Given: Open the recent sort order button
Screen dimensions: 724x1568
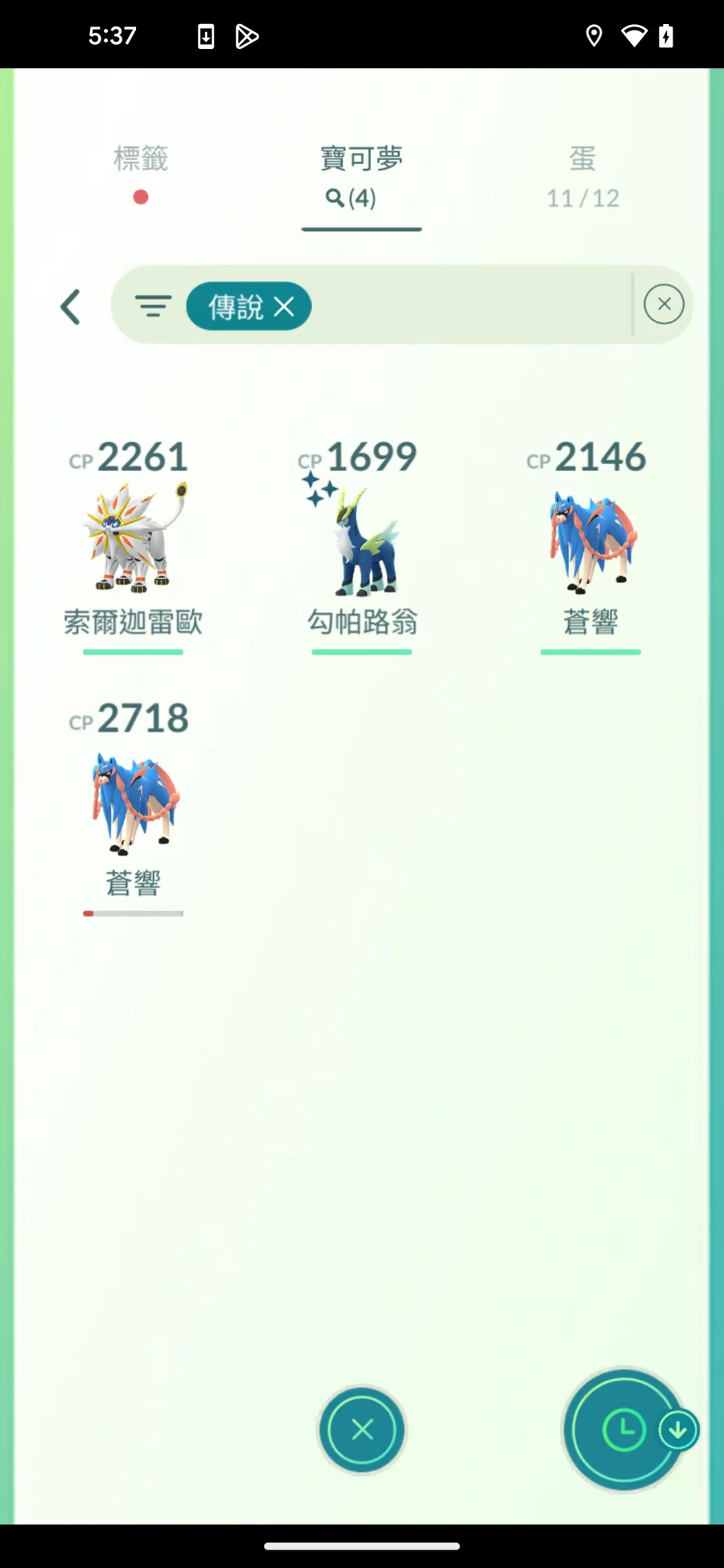Looking at the screenshot, I should [625, 1430].
